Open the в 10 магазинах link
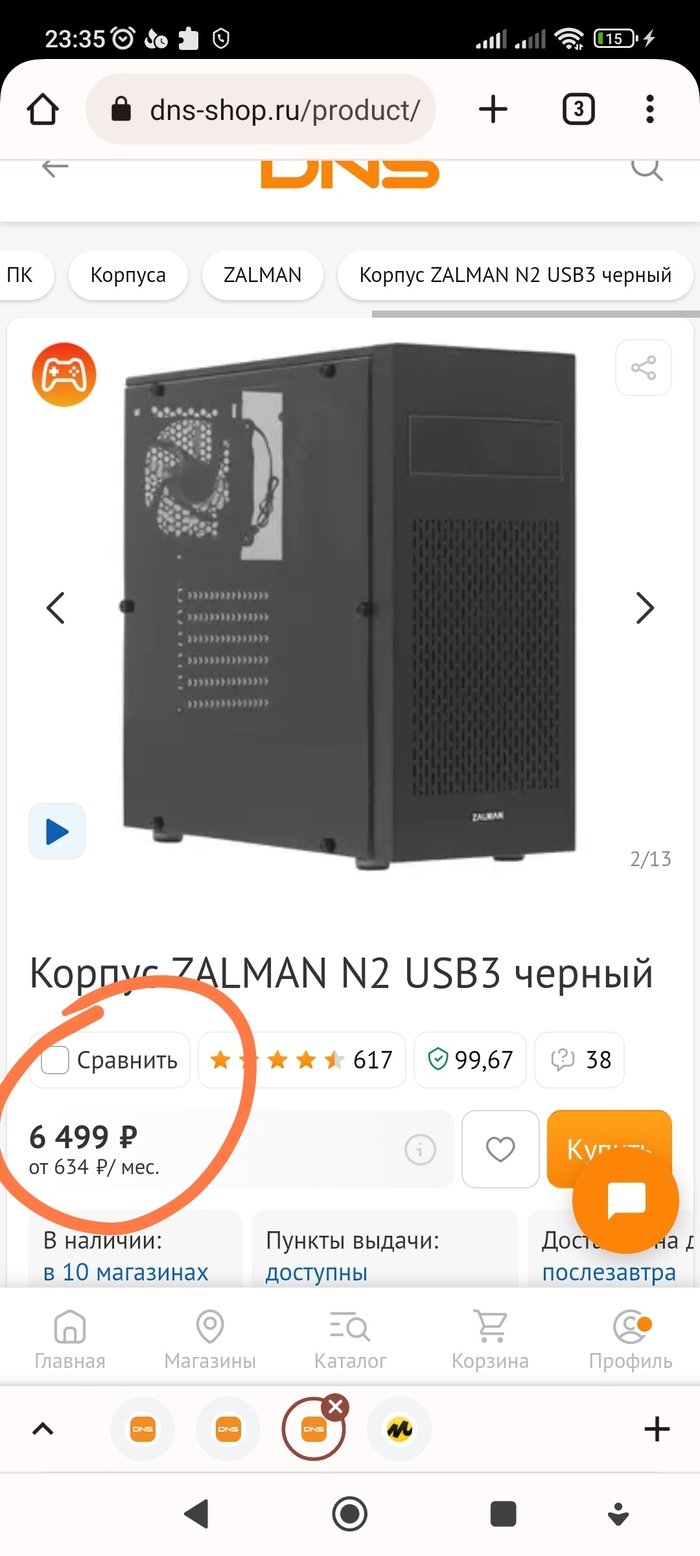The height and width of the screenshot is (1556, 700). pos(126,1273)
